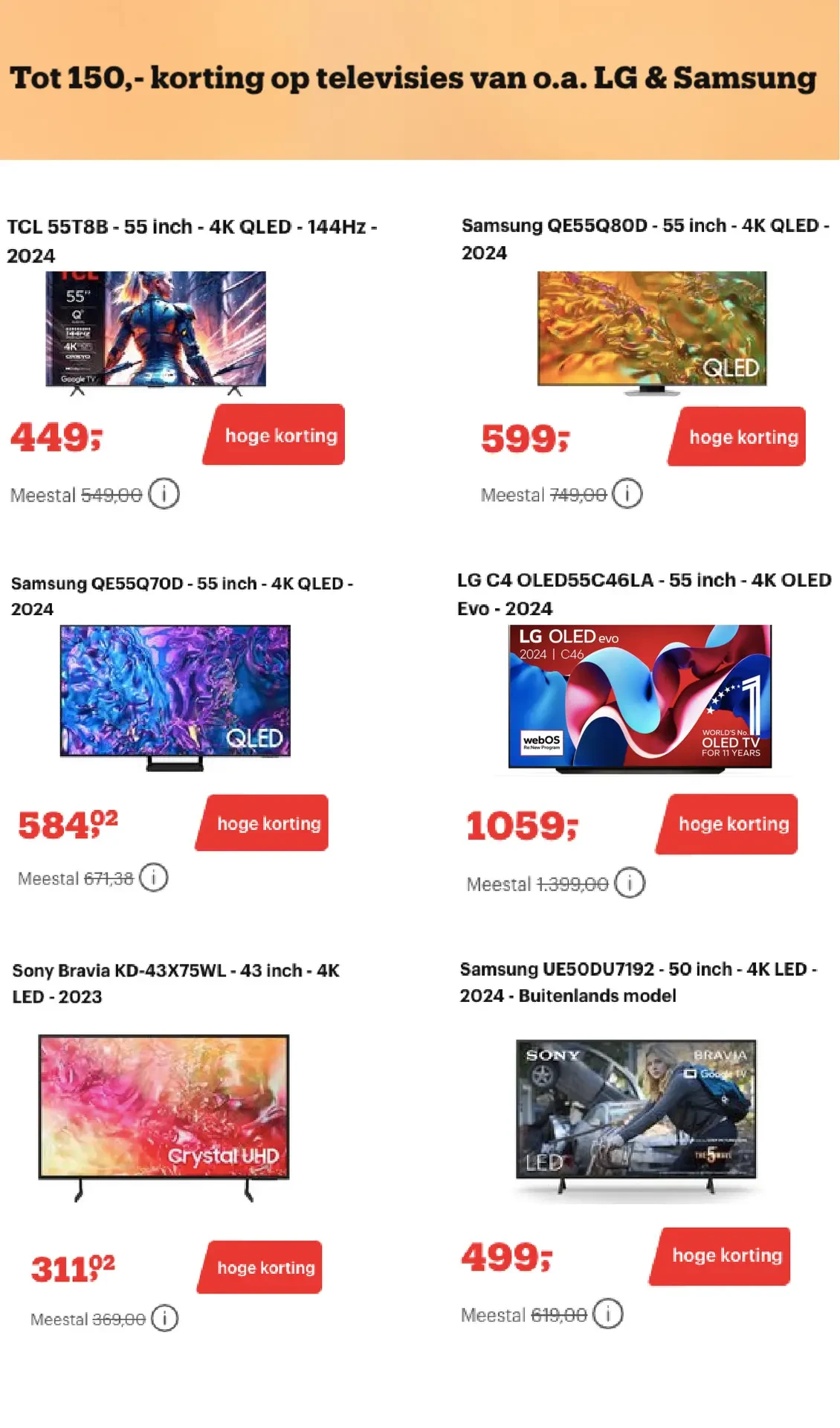Image resolution: width=840 pixels, height=1428 pixels.
Task: Show price info next to Meestal 369,00
Action: pyautogui.click(x=164, y=1319)
